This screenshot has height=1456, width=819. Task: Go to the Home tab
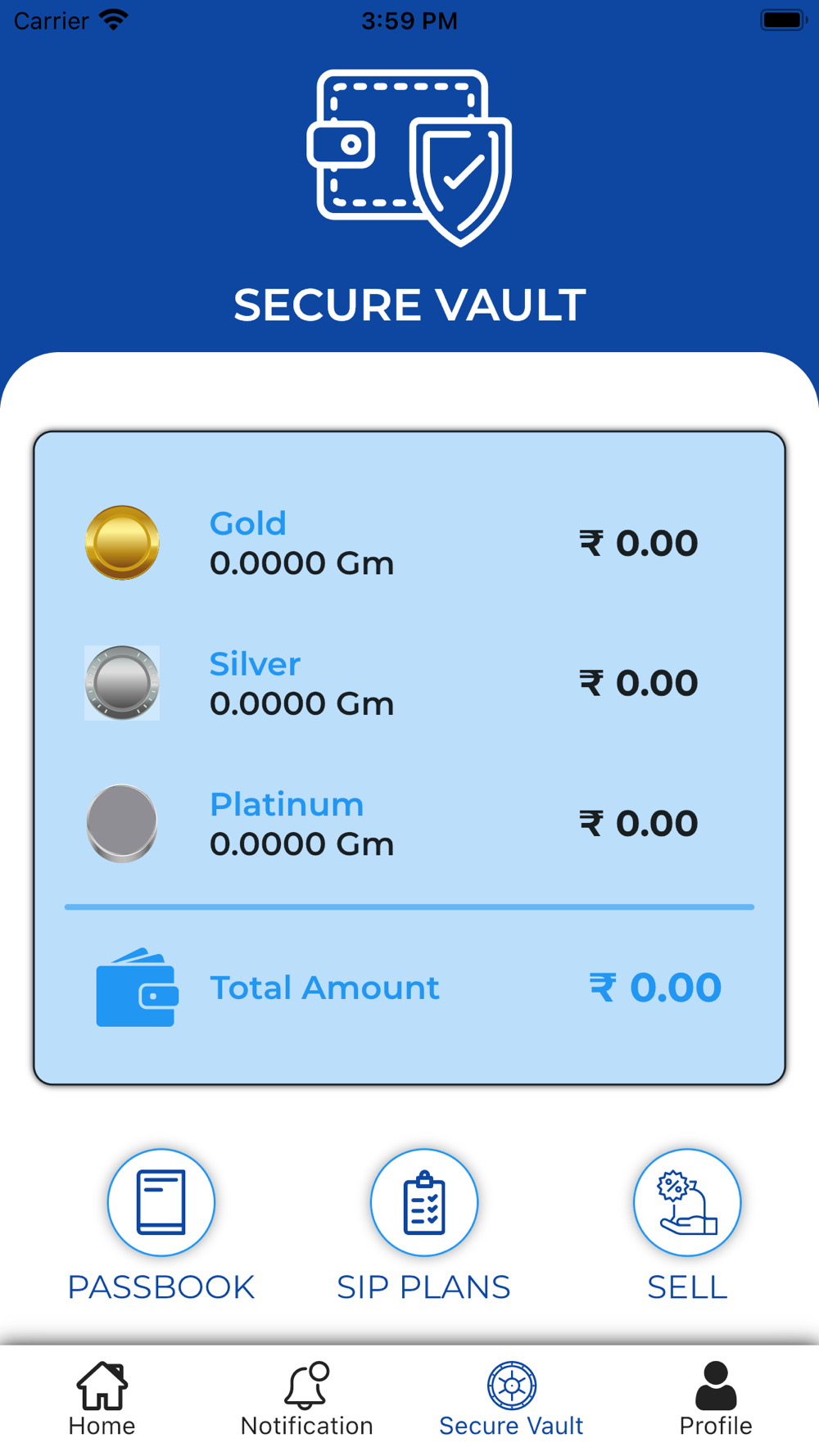pos(102,1399)
